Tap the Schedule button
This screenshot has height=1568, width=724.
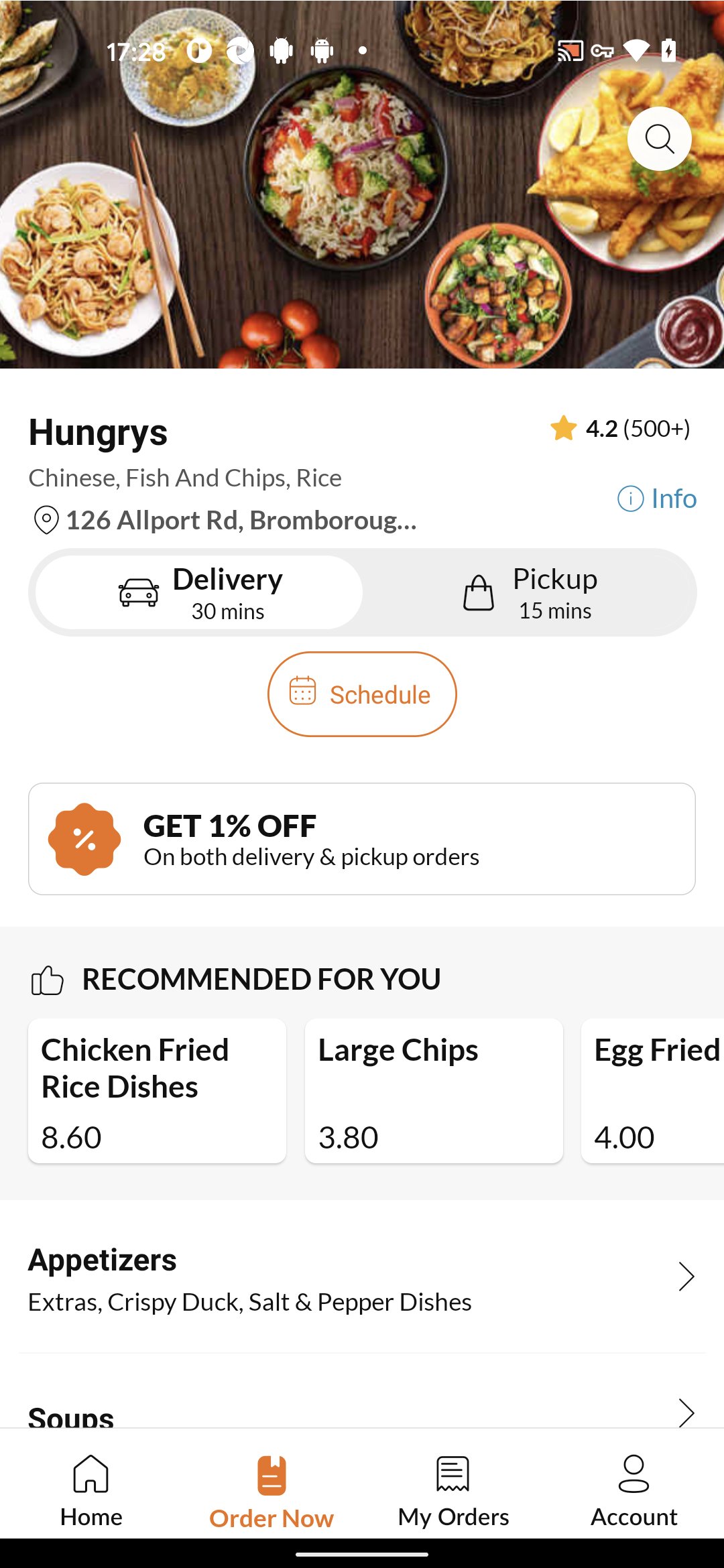click(362, 694)
